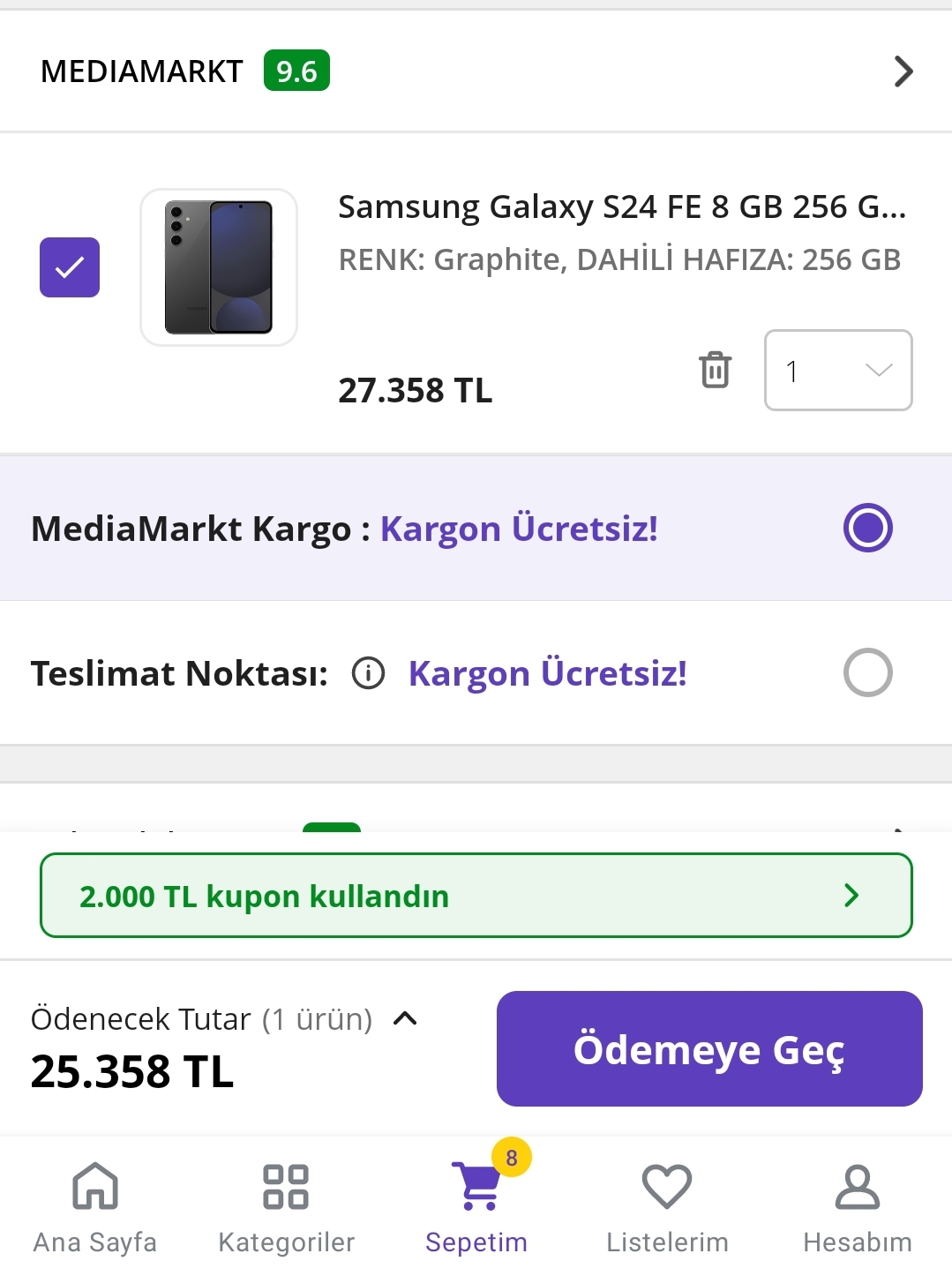Uncheck the Samsung Galaxy S24 FE item
952x1276 pixels.
coord(70,267)
